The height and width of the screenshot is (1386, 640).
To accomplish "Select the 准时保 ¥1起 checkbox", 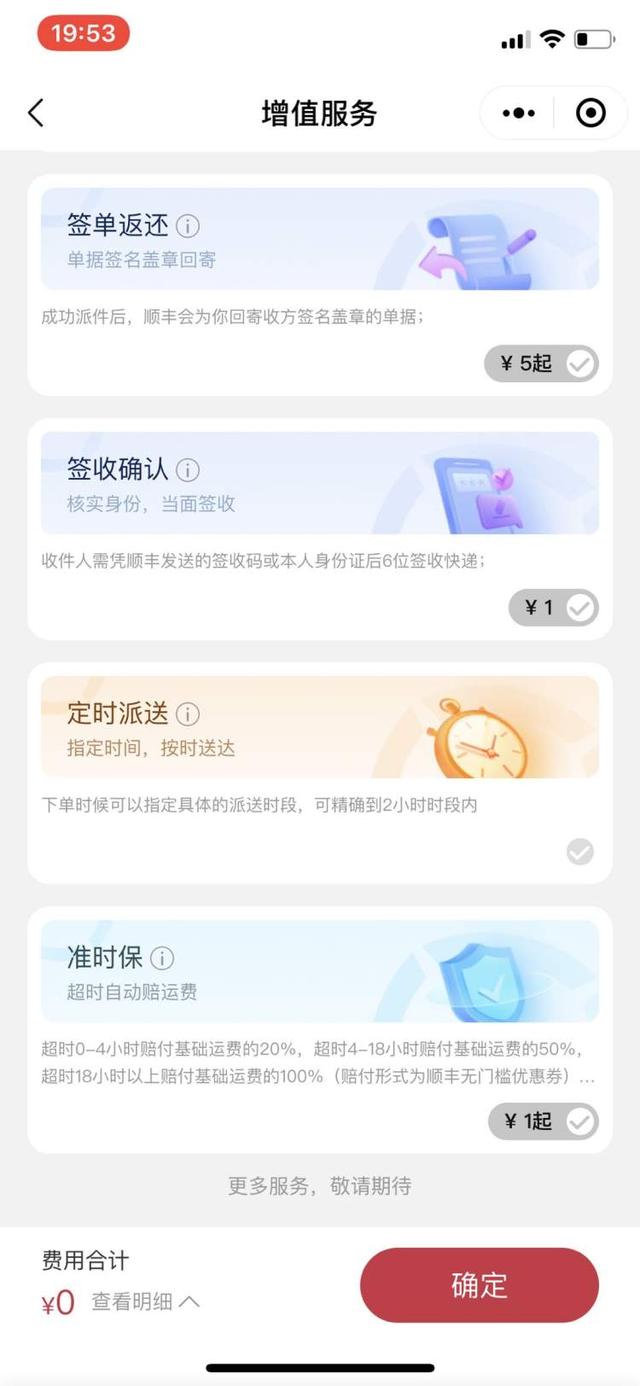I will [580, 1122].
